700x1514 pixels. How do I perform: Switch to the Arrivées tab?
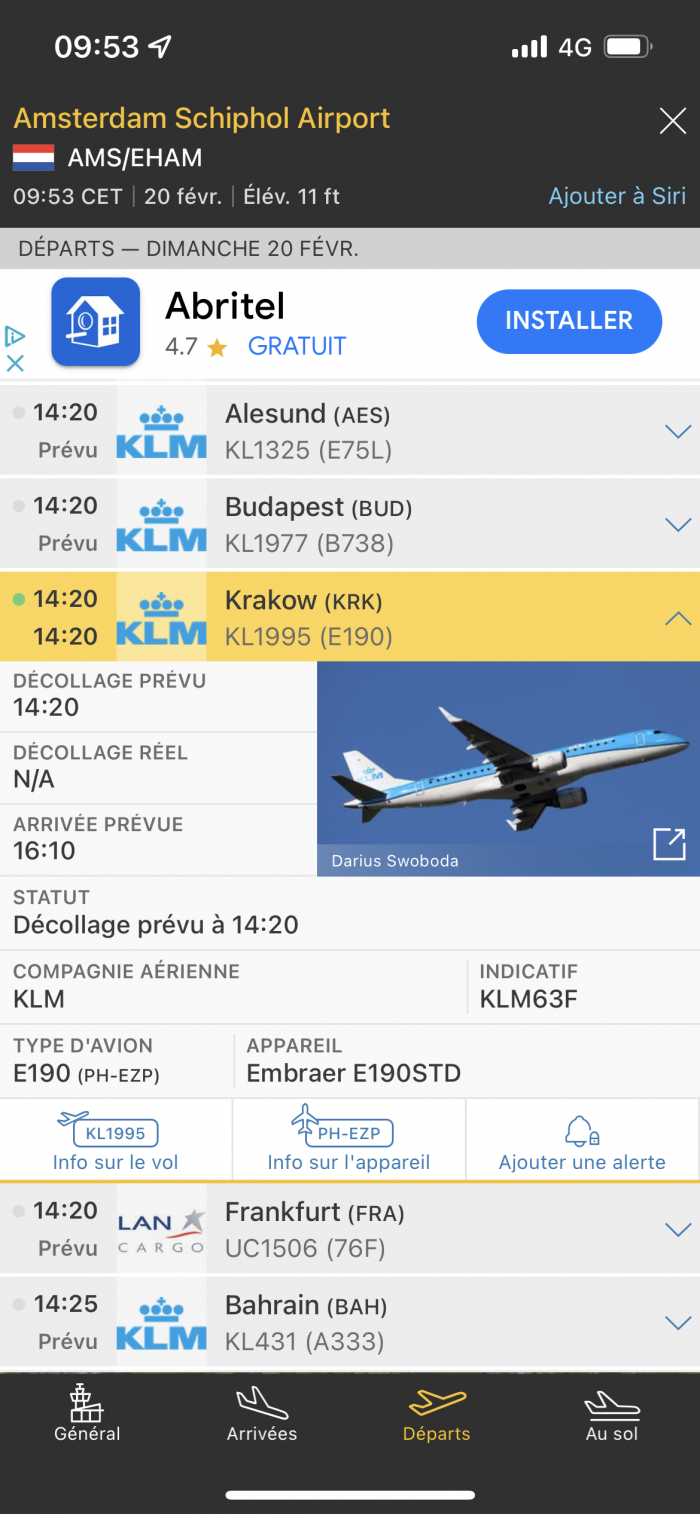pyautogui.click(x=262, y=1414)
